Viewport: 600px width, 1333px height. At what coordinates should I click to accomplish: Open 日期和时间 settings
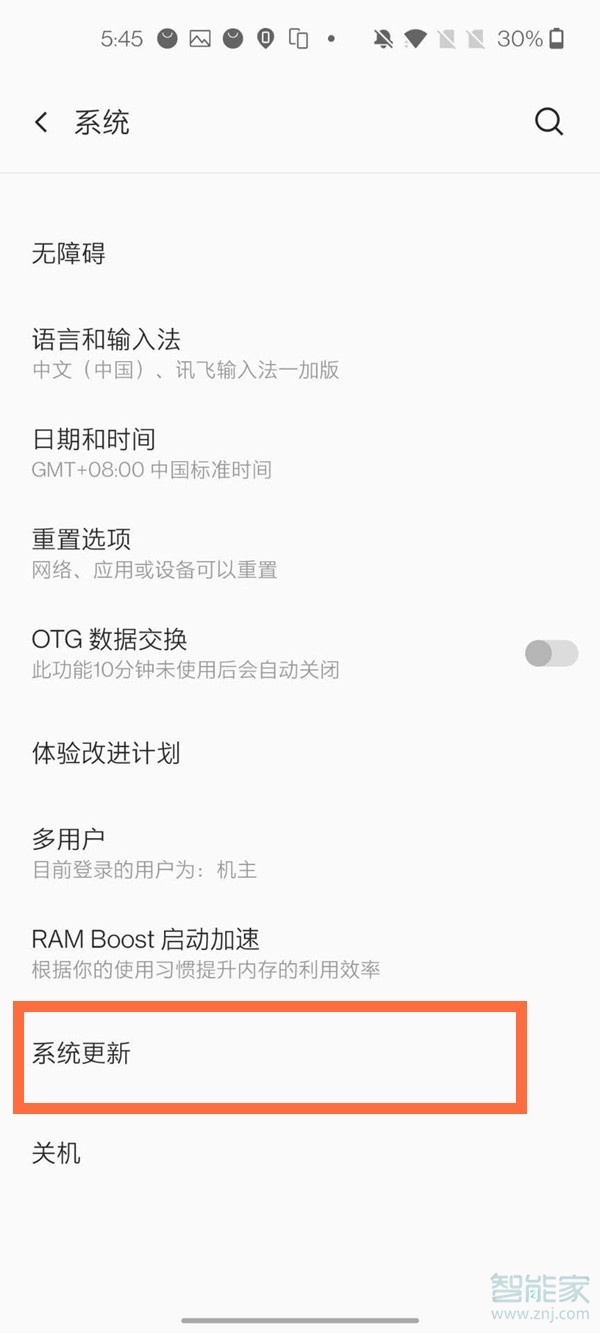pyautogui.click(x=300, y=454)
